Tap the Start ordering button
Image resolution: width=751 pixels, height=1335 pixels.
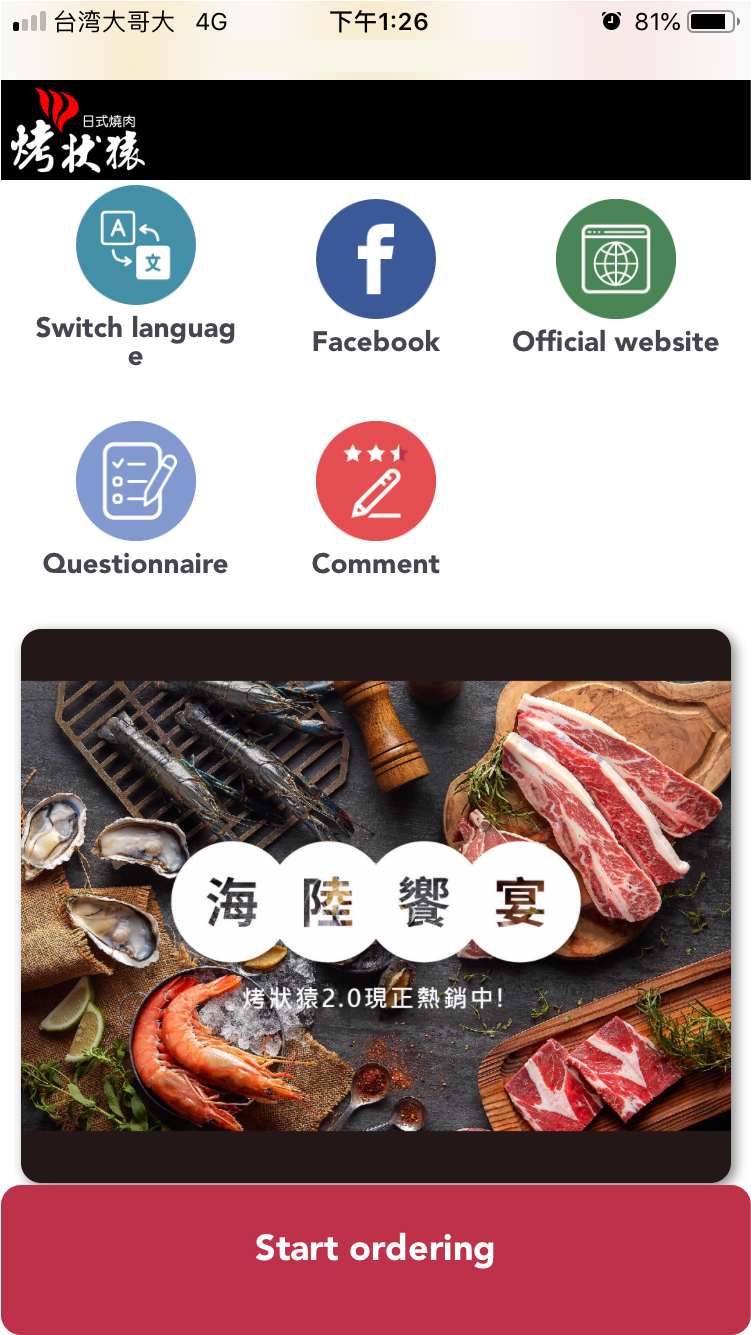click(x=376, y=1249)
